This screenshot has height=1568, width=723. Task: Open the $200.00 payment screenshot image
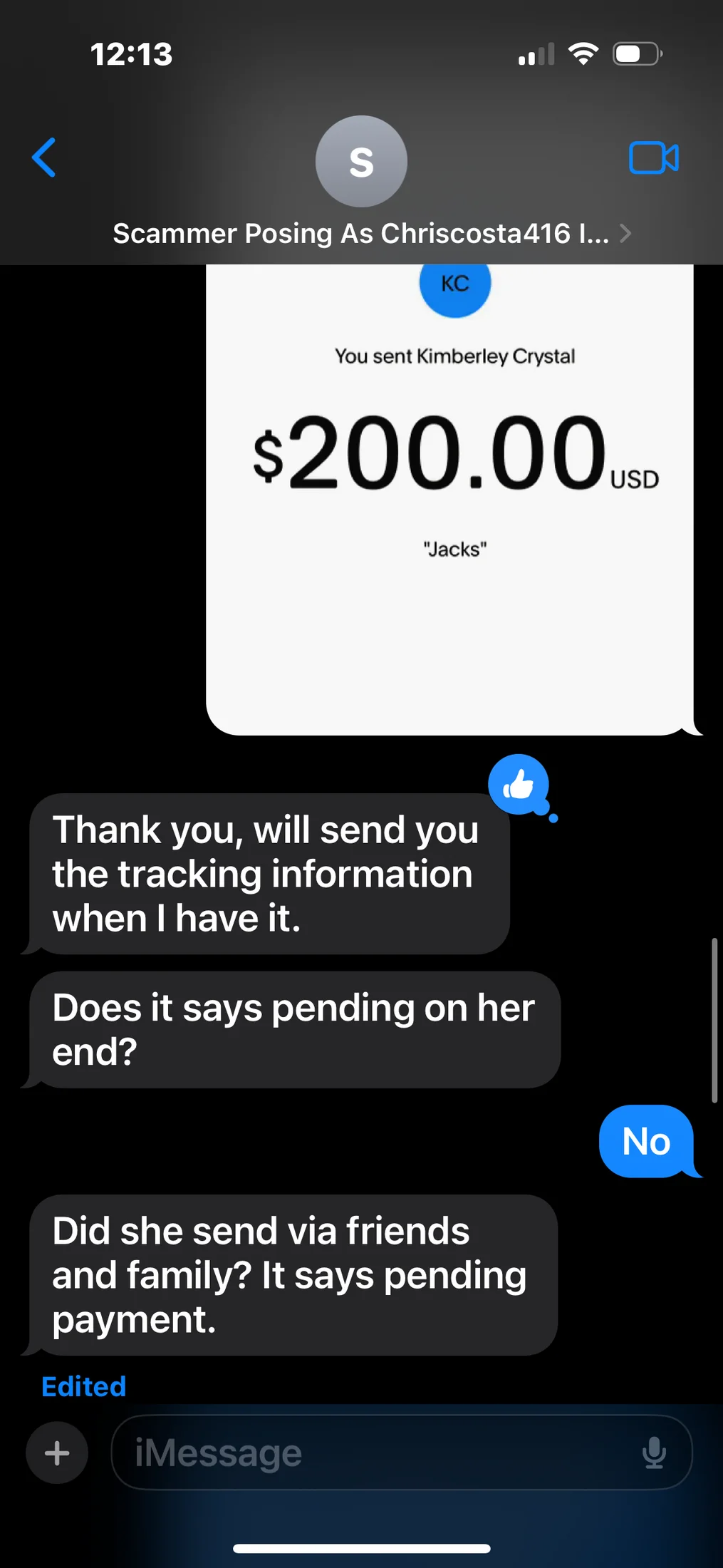[x=449, y=499]
